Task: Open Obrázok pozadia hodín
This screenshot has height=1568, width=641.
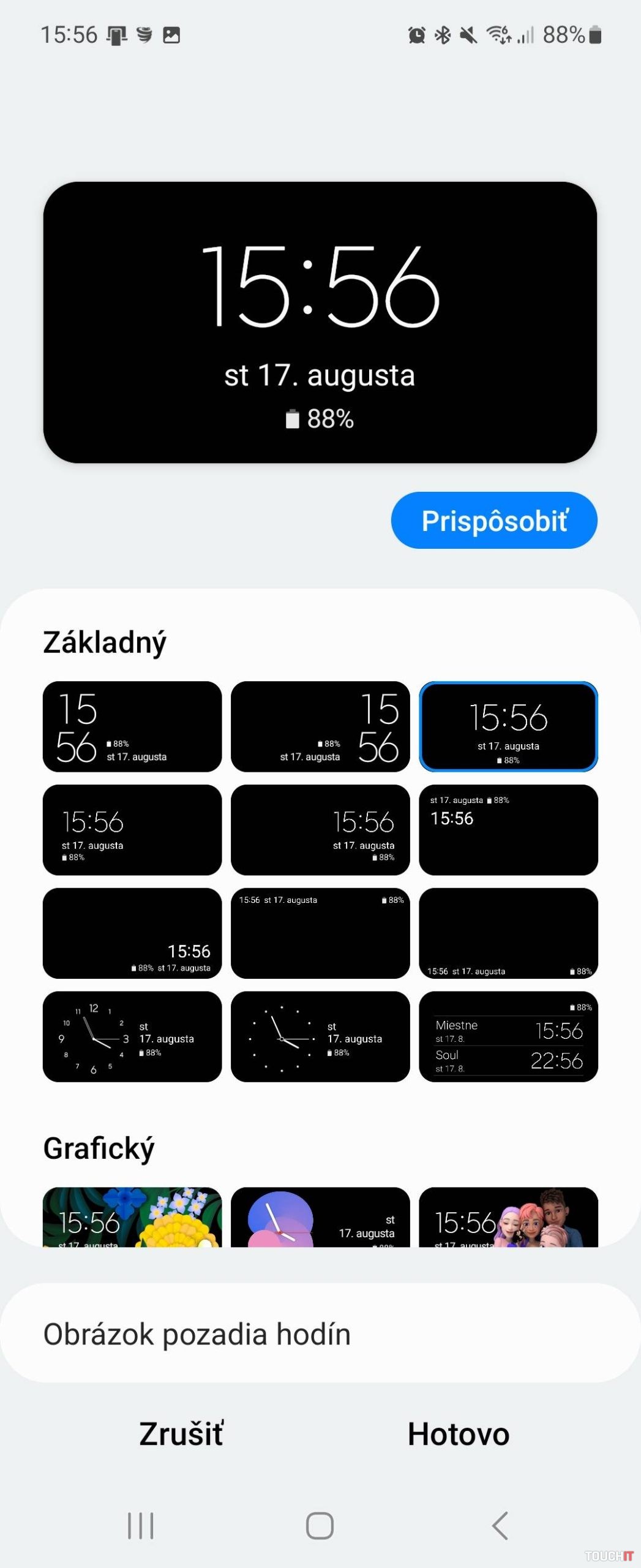Action: [320, 1334]
